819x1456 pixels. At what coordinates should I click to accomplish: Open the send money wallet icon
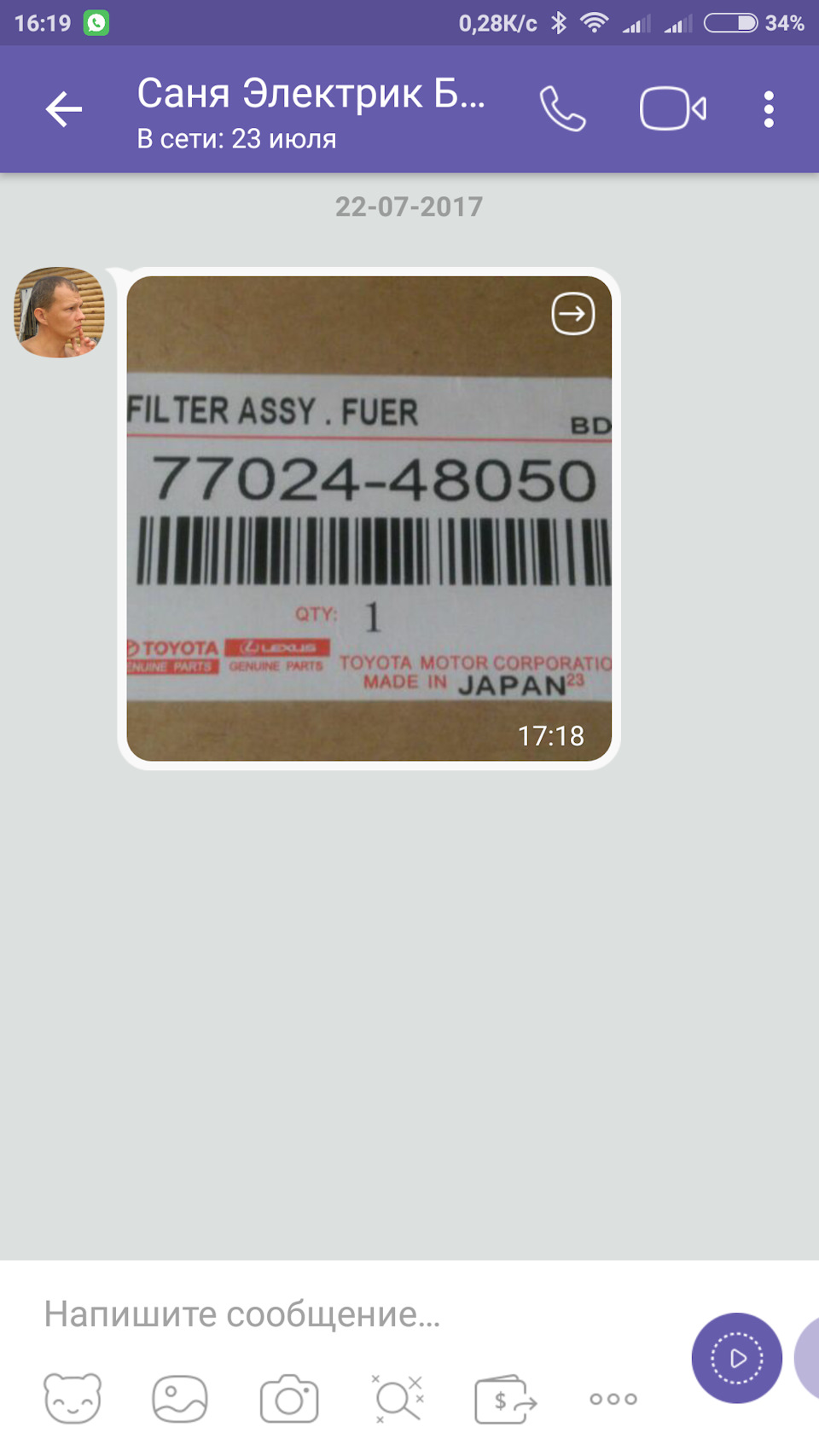[x=505, y=1399]
